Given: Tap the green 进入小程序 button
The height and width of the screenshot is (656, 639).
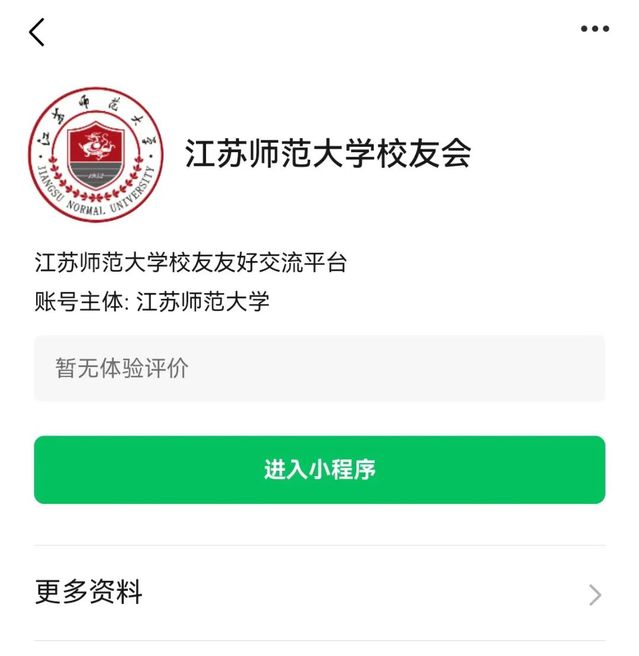Looking at the screenshot, I should [x=319, y=470].
